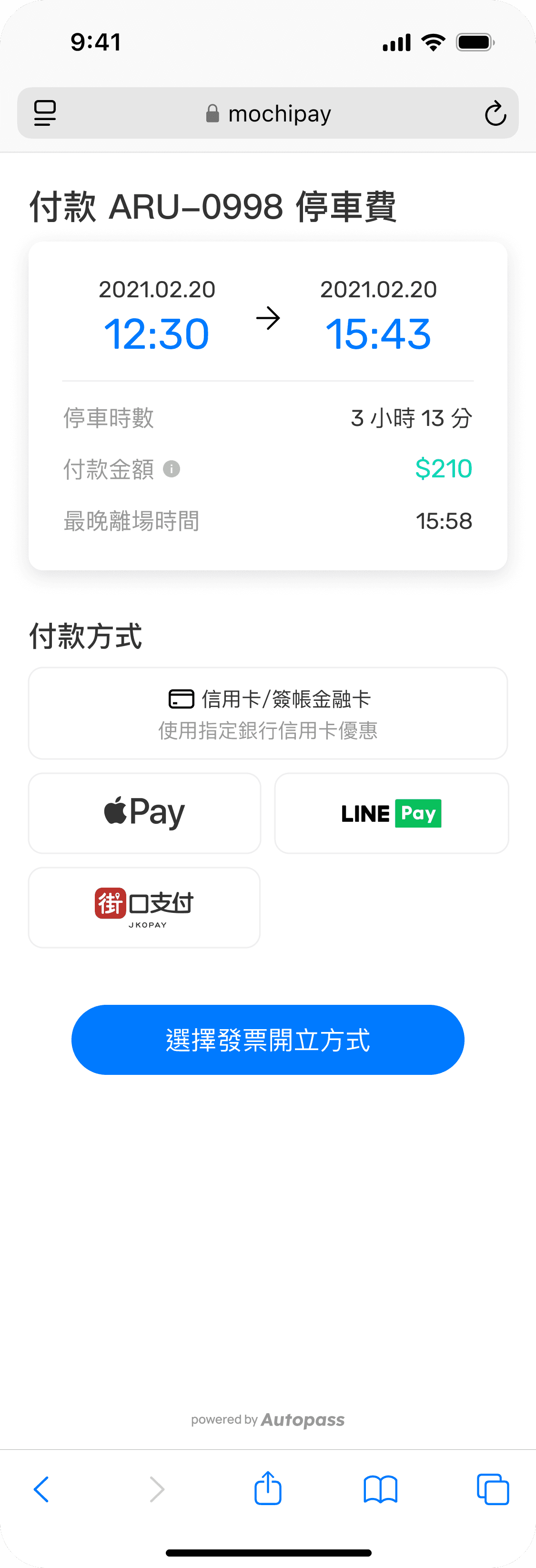The width and height of the screenshot is (536, 1568).
Task: Tap the 選擇發票開立方式 button
Action: 268,1039
